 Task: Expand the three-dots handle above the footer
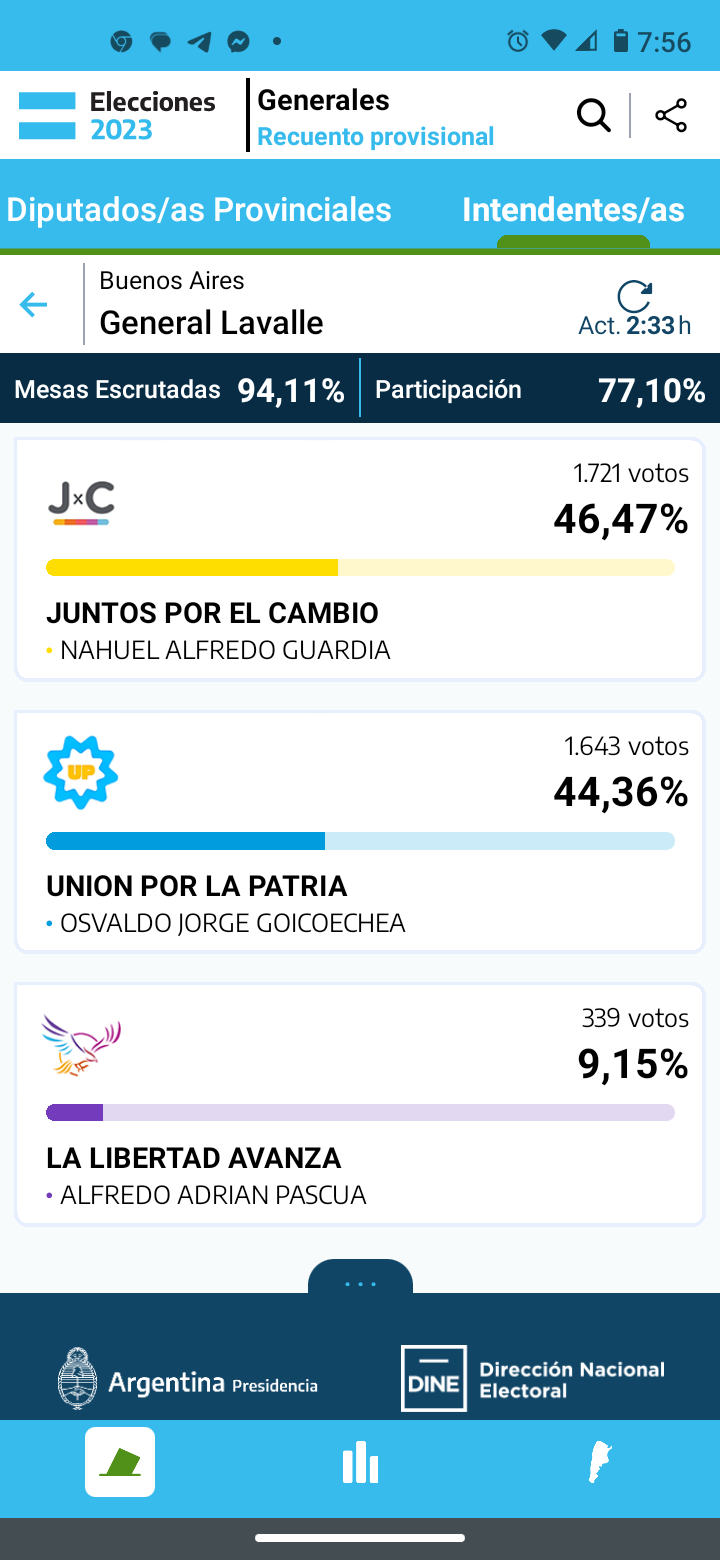pos(360,1277)
